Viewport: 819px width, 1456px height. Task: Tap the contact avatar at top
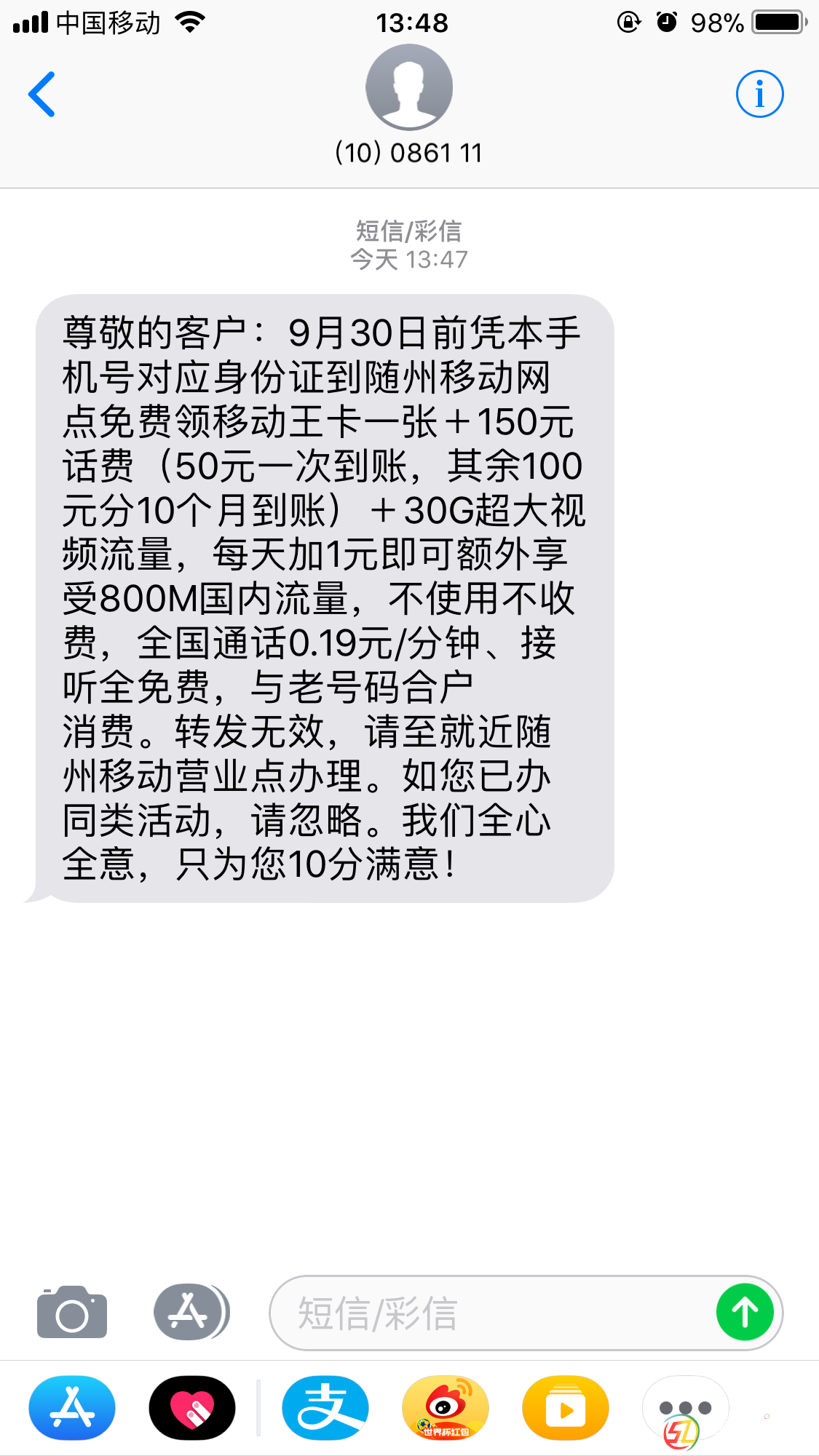pos(409,87)
